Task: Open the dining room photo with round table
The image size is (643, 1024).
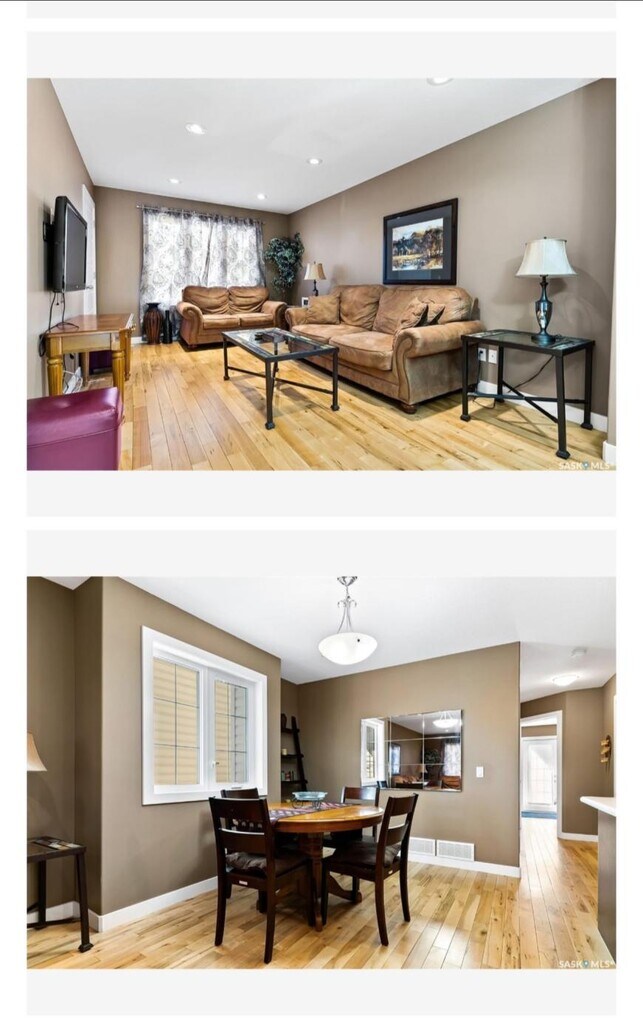Action: click(x=321, y=772)
